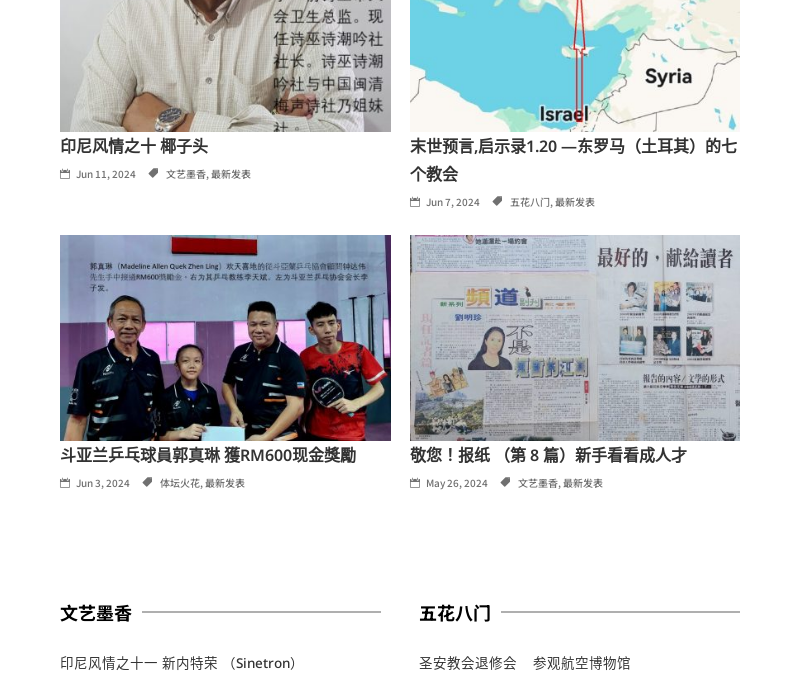Select 文艺墨香 tag under the Jun 11 post

(185, 174)
